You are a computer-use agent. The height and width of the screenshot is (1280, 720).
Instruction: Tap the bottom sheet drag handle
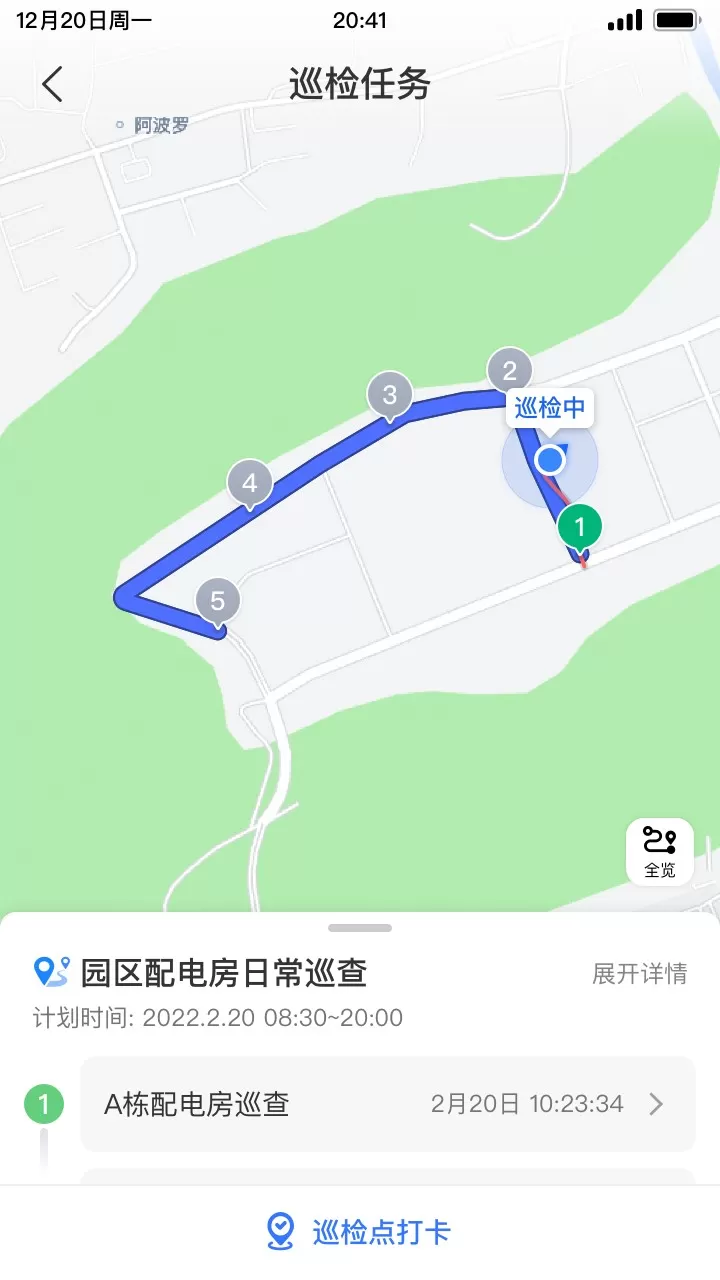tap(360, 928)
